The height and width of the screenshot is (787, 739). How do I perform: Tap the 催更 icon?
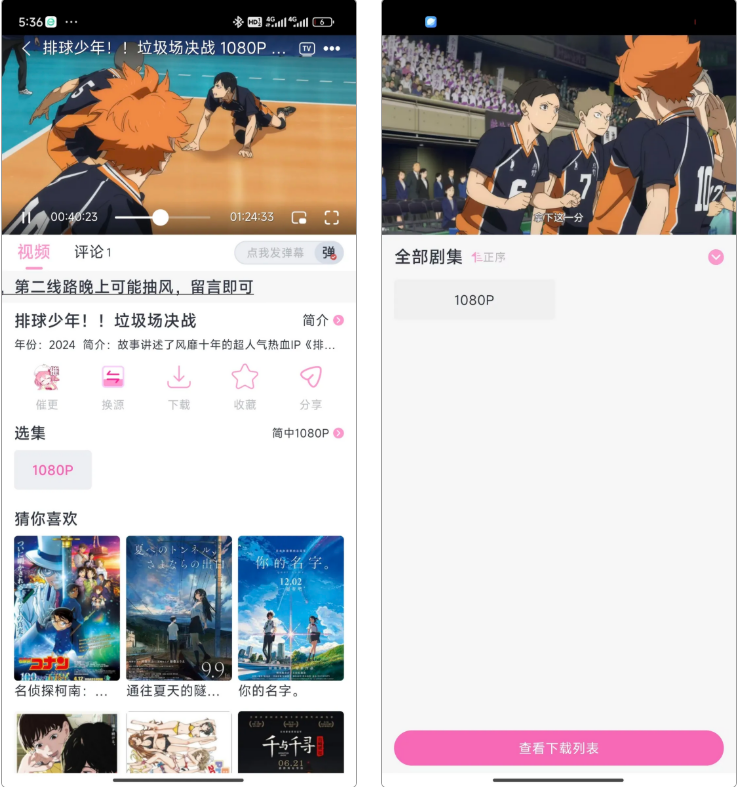point(47,386)
